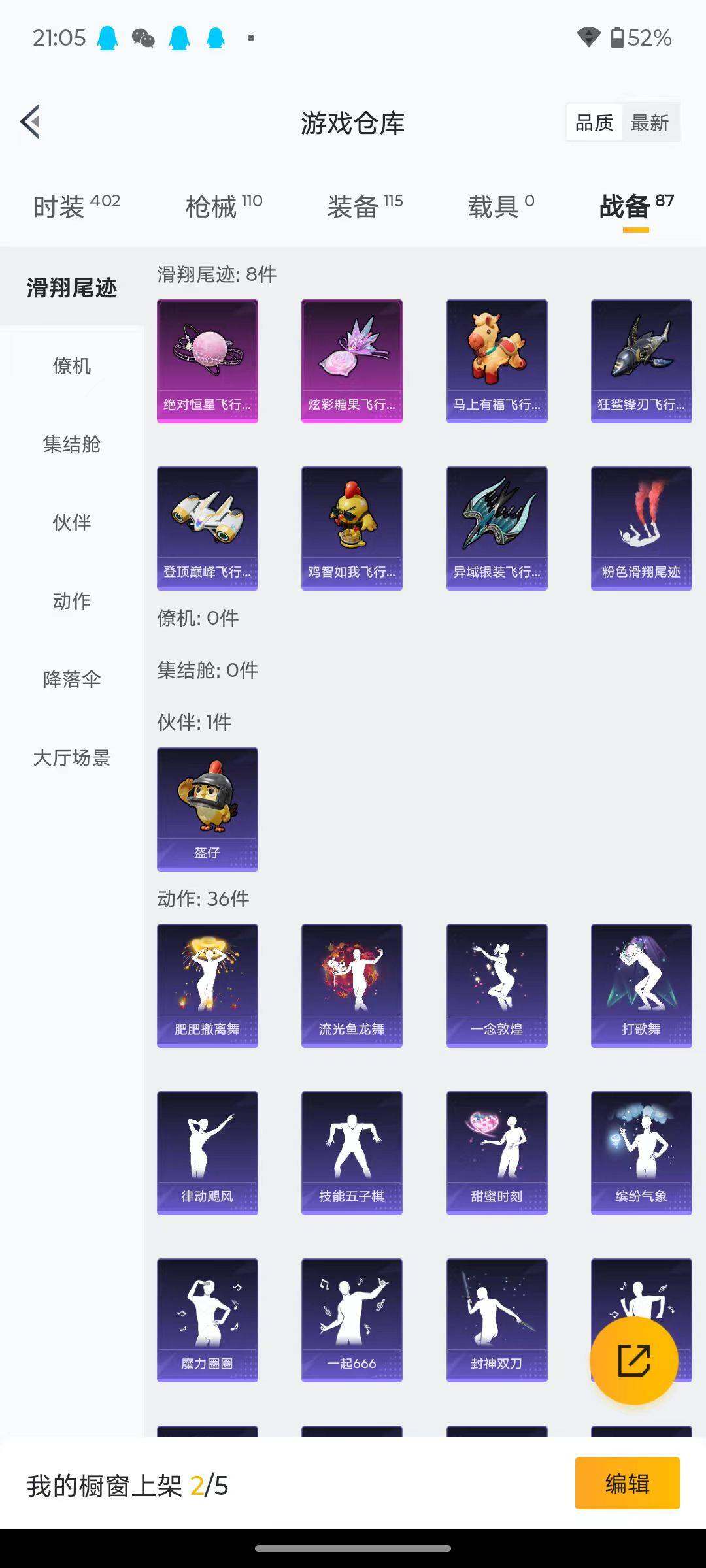Open the yellow share floating button
The width and height of the screenshot is (706, 1568).
point(633,1360)
